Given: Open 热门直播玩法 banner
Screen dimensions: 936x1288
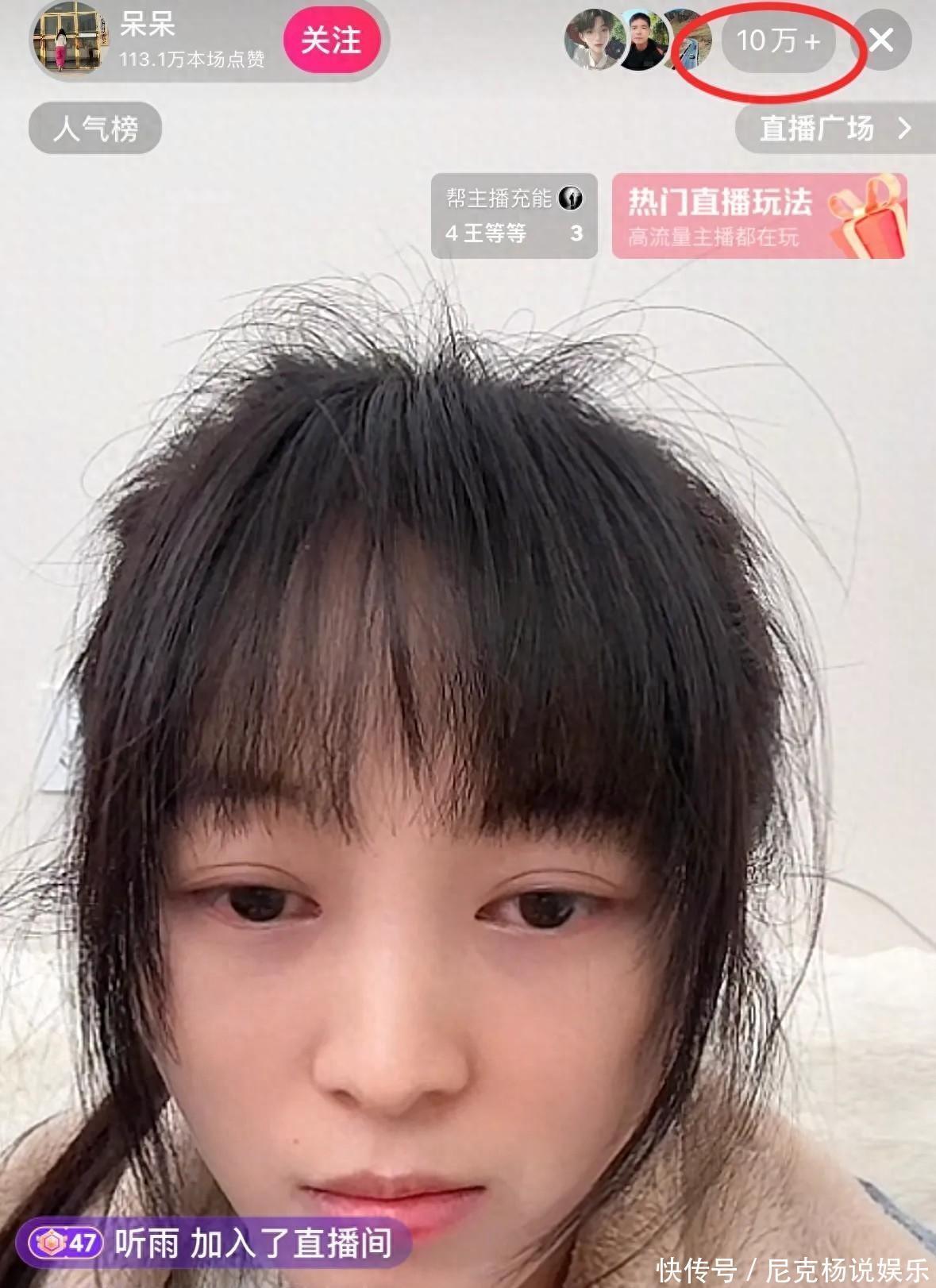Looking at the screenshot, I should (759, 215).
